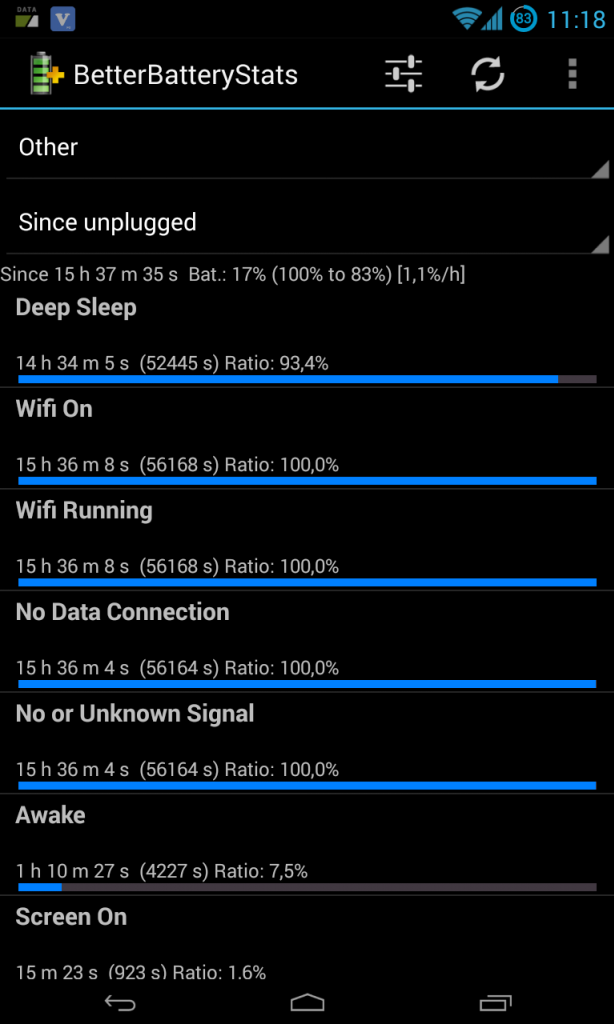The image size is (614, 1024).
Task: Select the Wifi On row
Action: [307, 438]
